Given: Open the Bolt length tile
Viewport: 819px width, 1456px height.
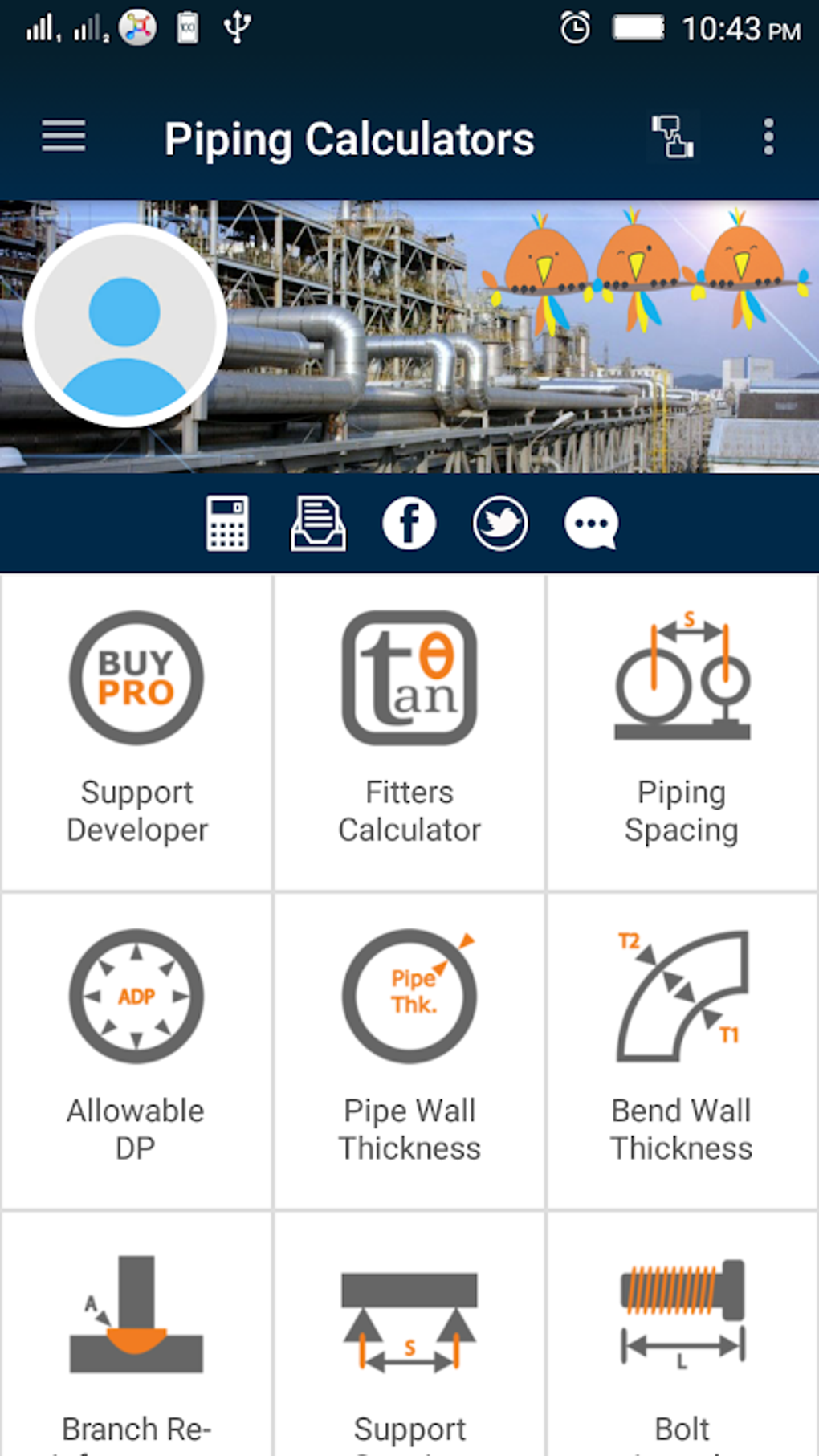Looking at the screenshot, I should (682, 1334).
